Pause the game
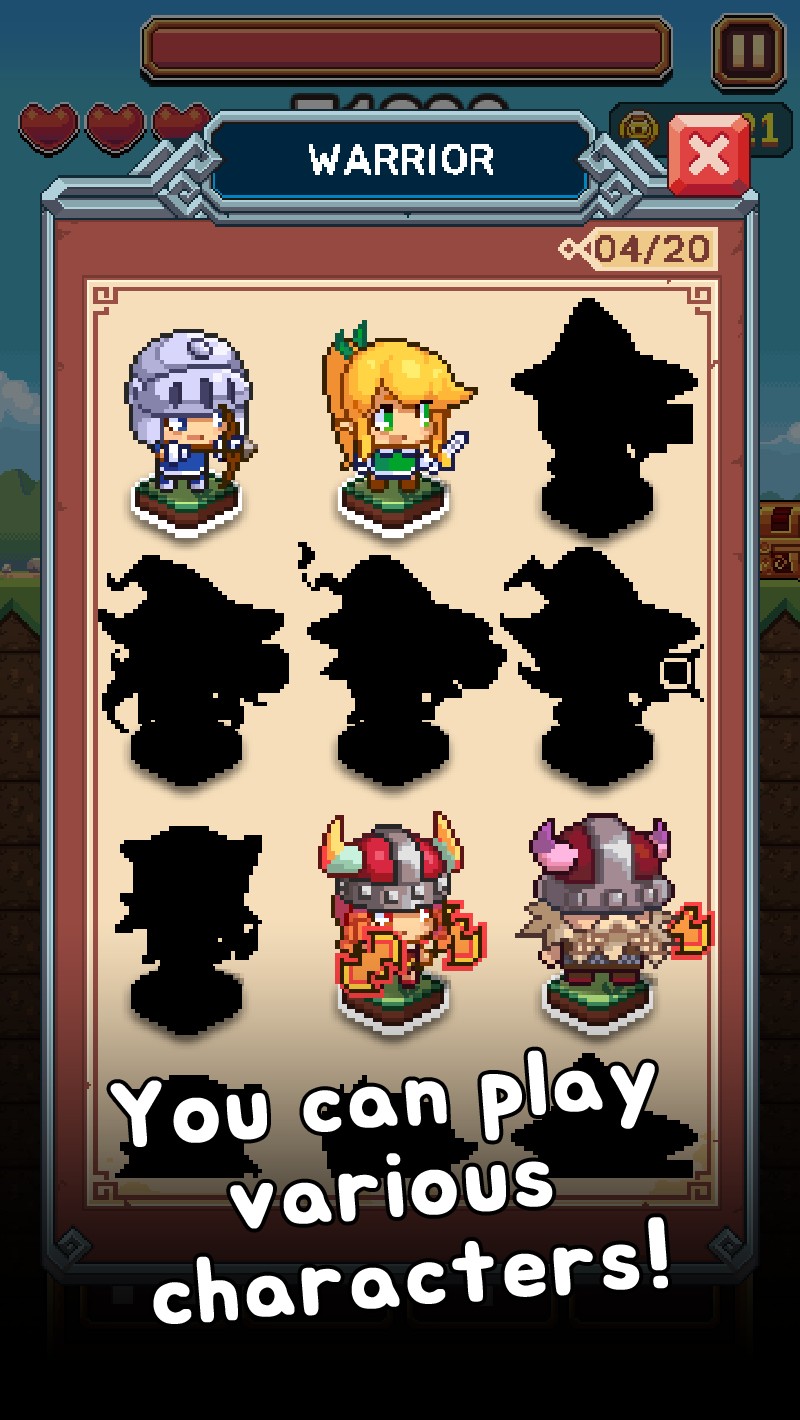The width and height of the screenshot is (800, 1420). 749,49
